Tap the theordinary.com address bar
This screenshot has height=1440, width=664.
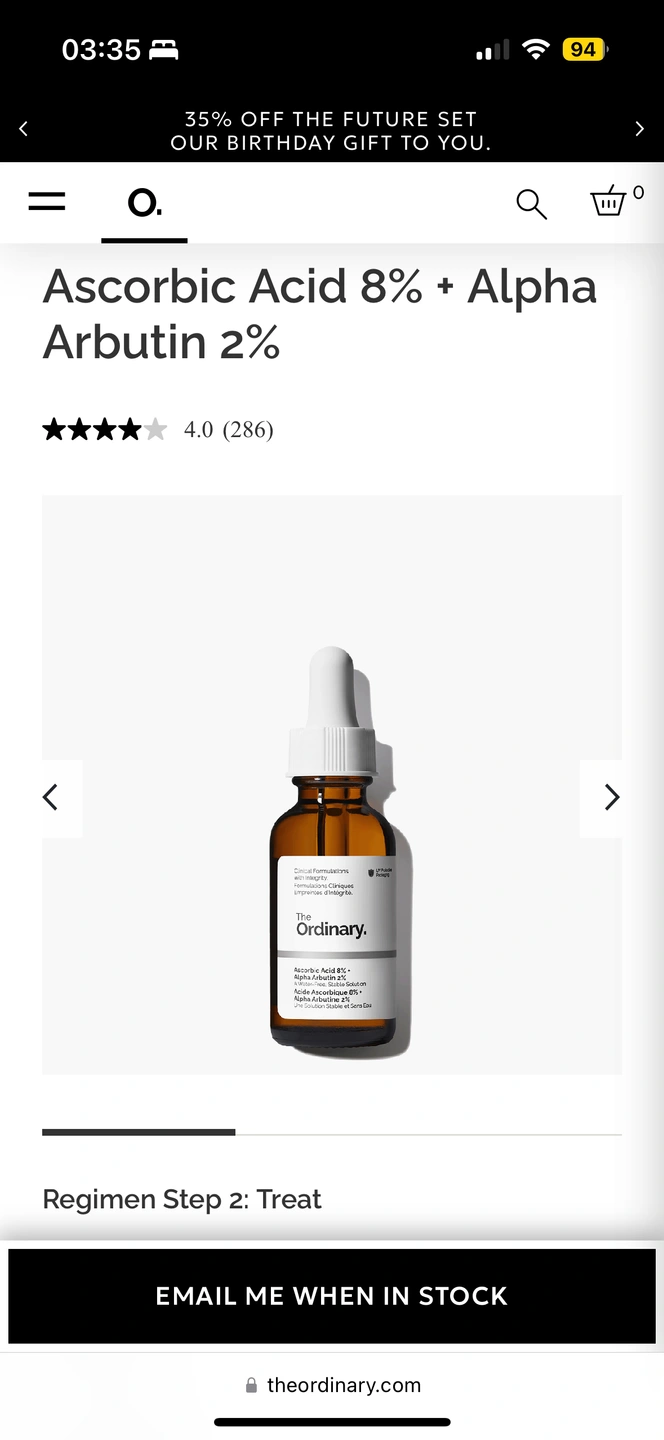333,1385
